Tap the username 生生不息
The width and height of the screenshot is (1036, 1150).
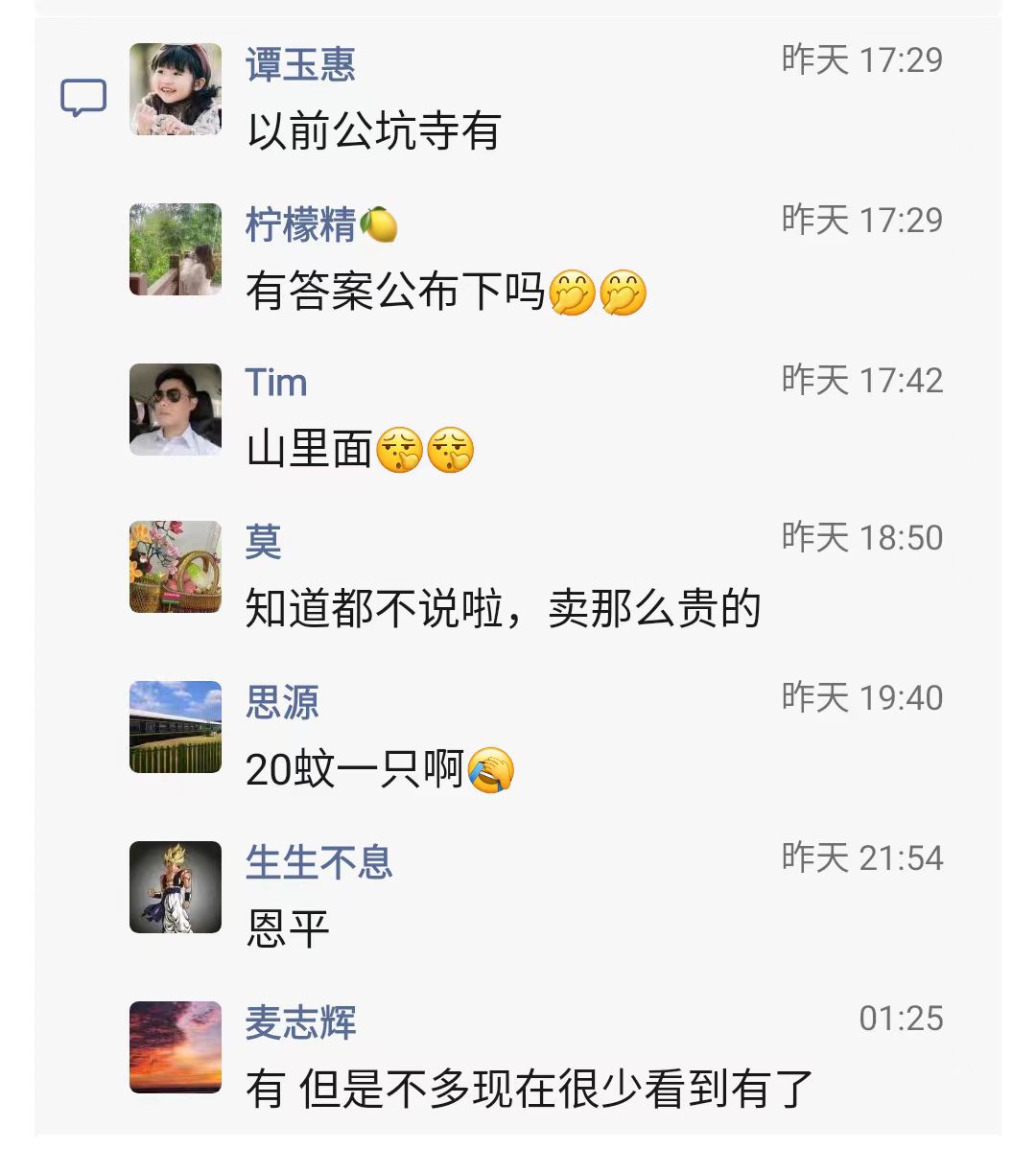tap(318, 861)
